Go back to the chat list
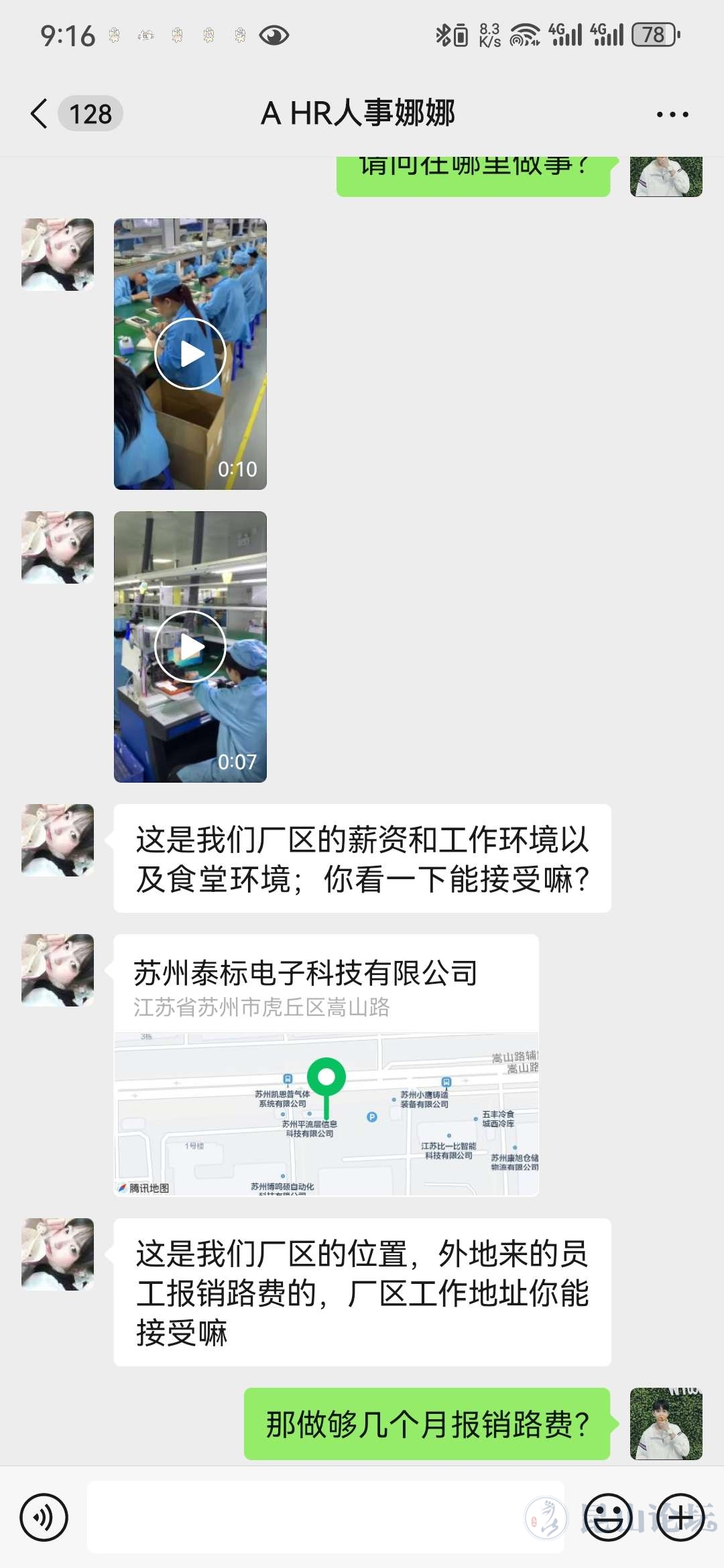 [40, 113]
